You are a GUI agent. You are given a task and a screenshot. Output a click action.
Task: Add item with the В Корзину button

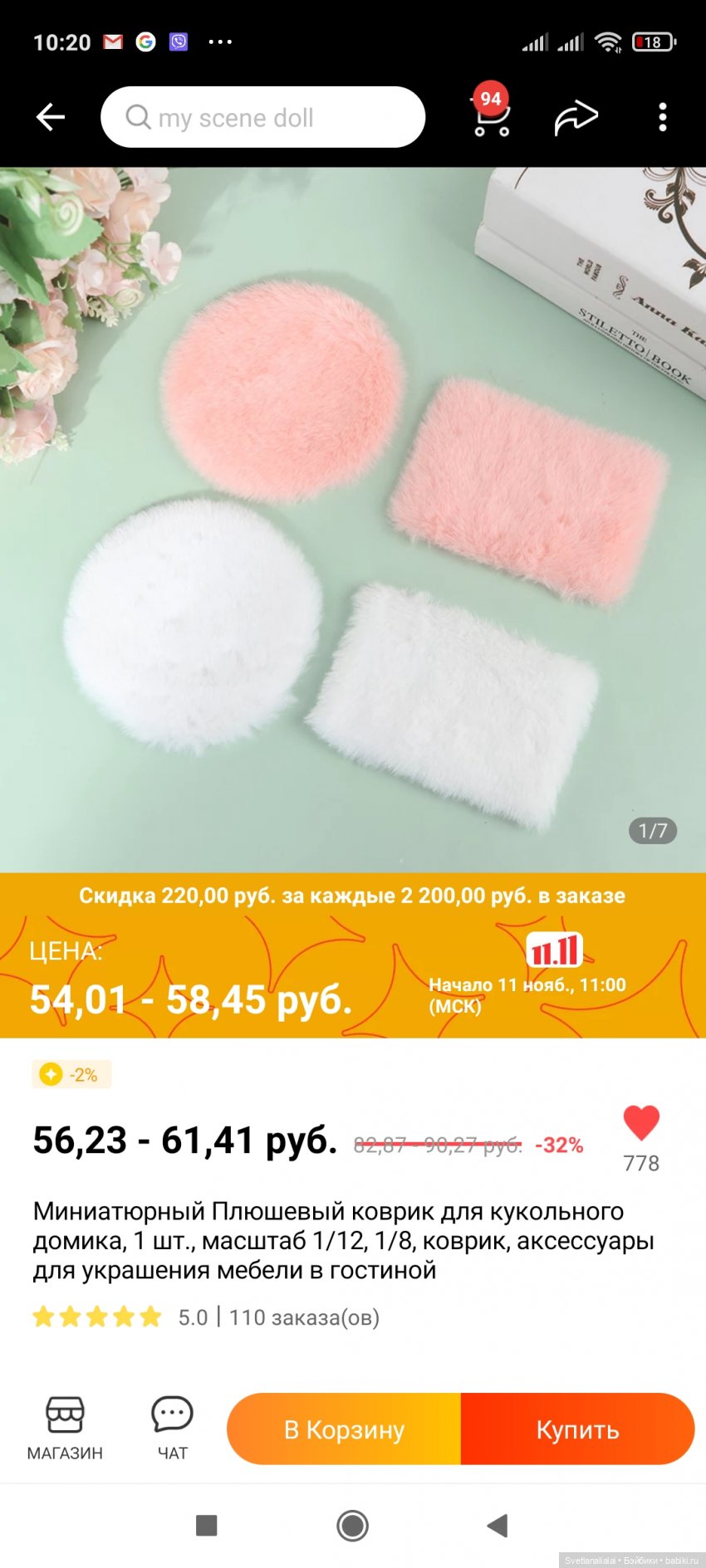tap(344, 1429)
